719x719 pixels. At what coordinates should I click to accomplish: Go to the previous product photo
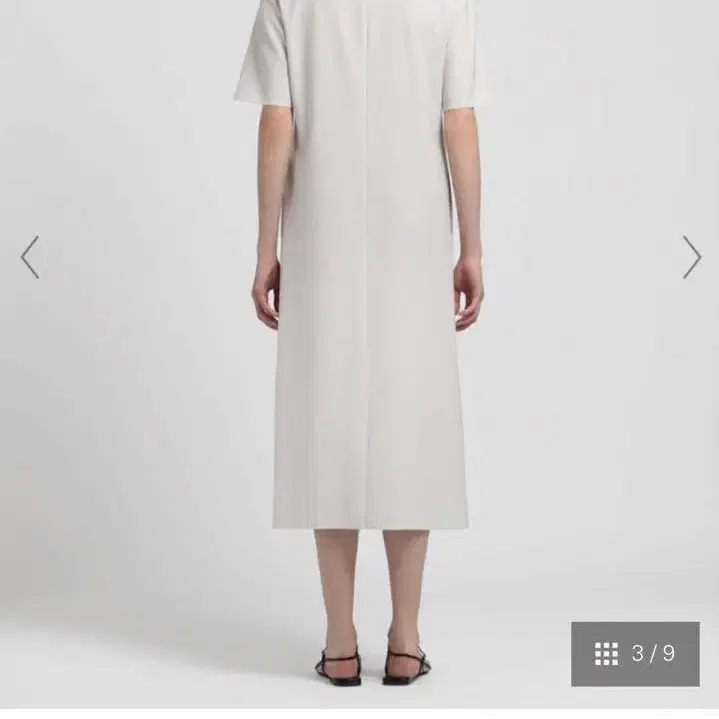pyautogui.click(x=30, y=257)
